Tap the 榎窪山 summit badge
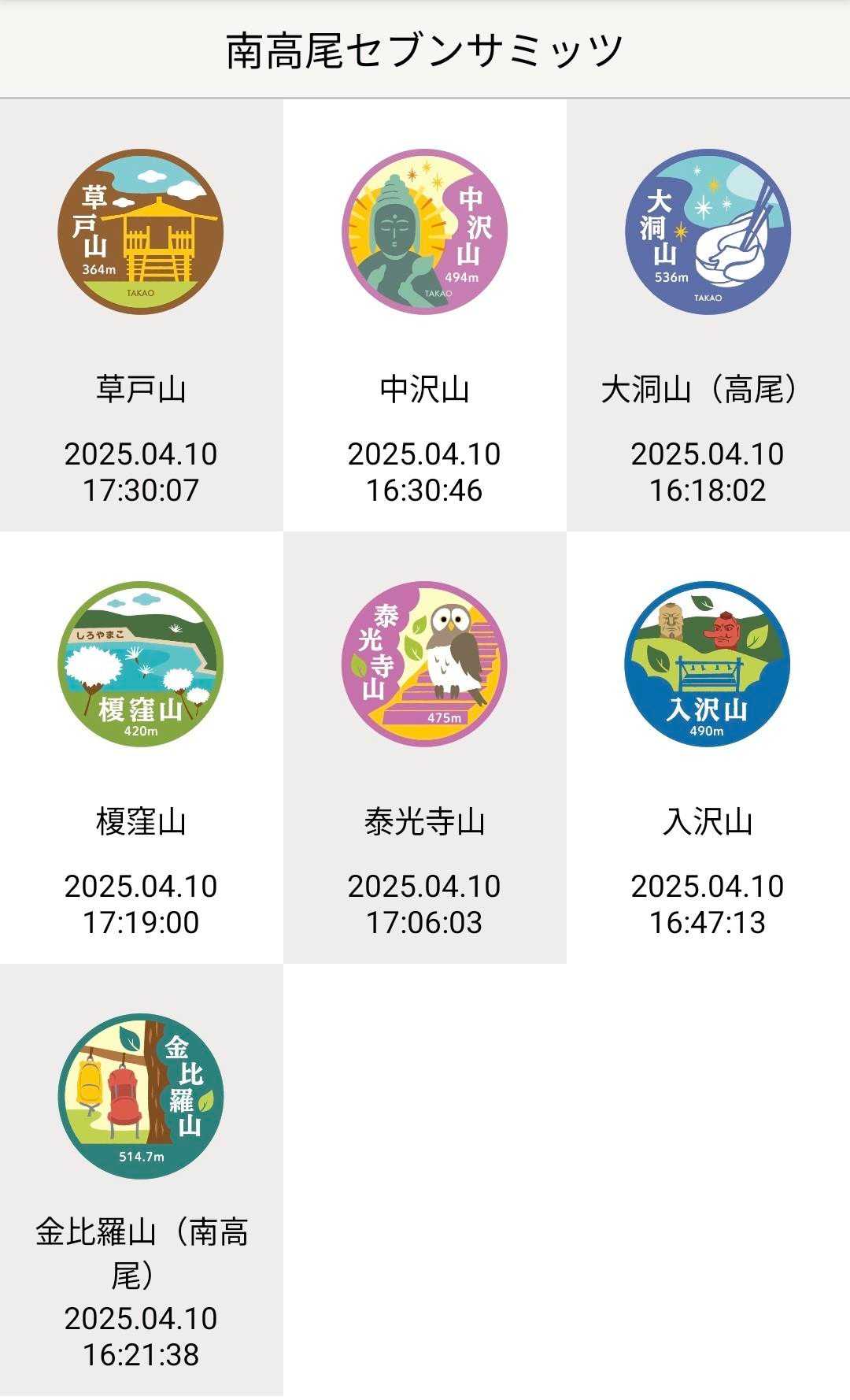 point(141,665)
